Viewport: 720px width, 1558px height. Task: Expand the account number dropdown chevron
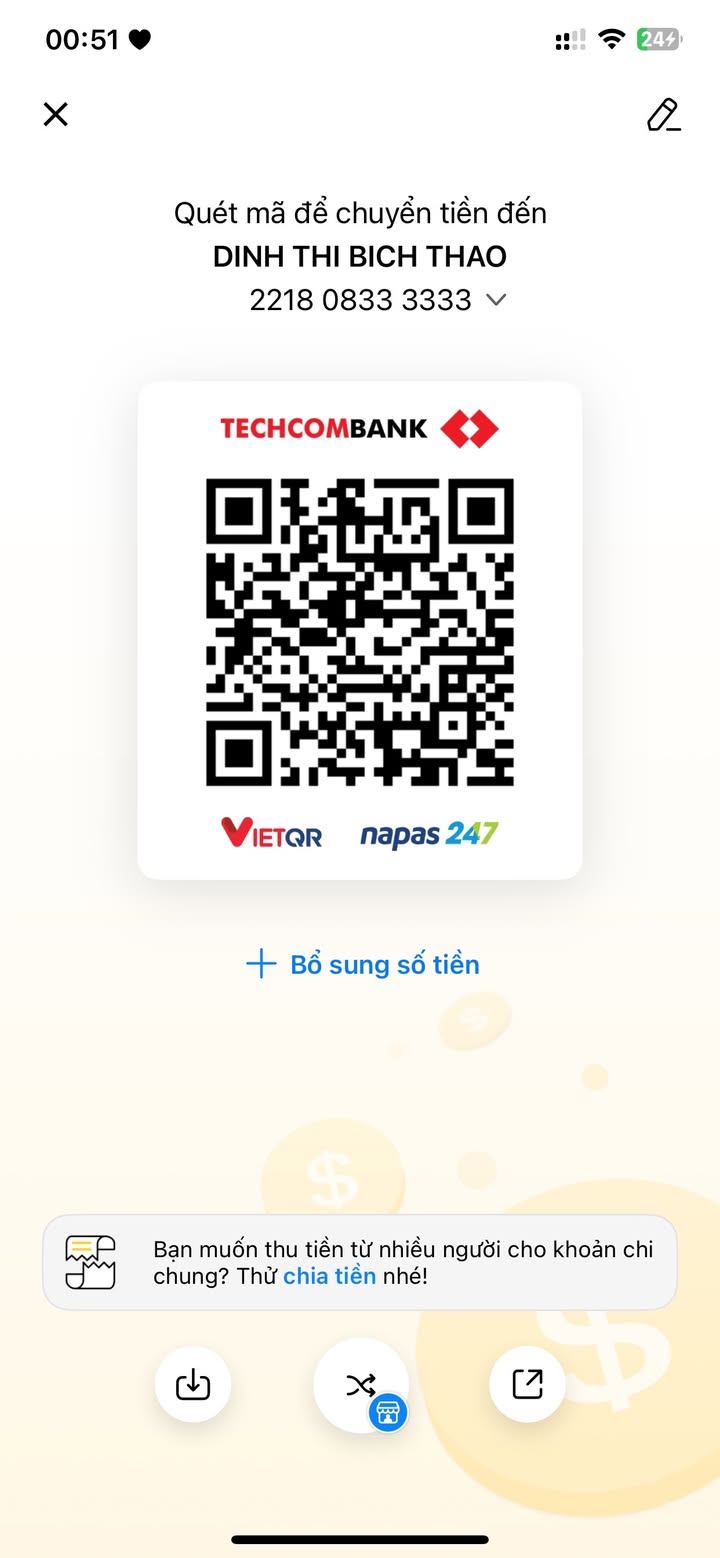tap(496, 300)
